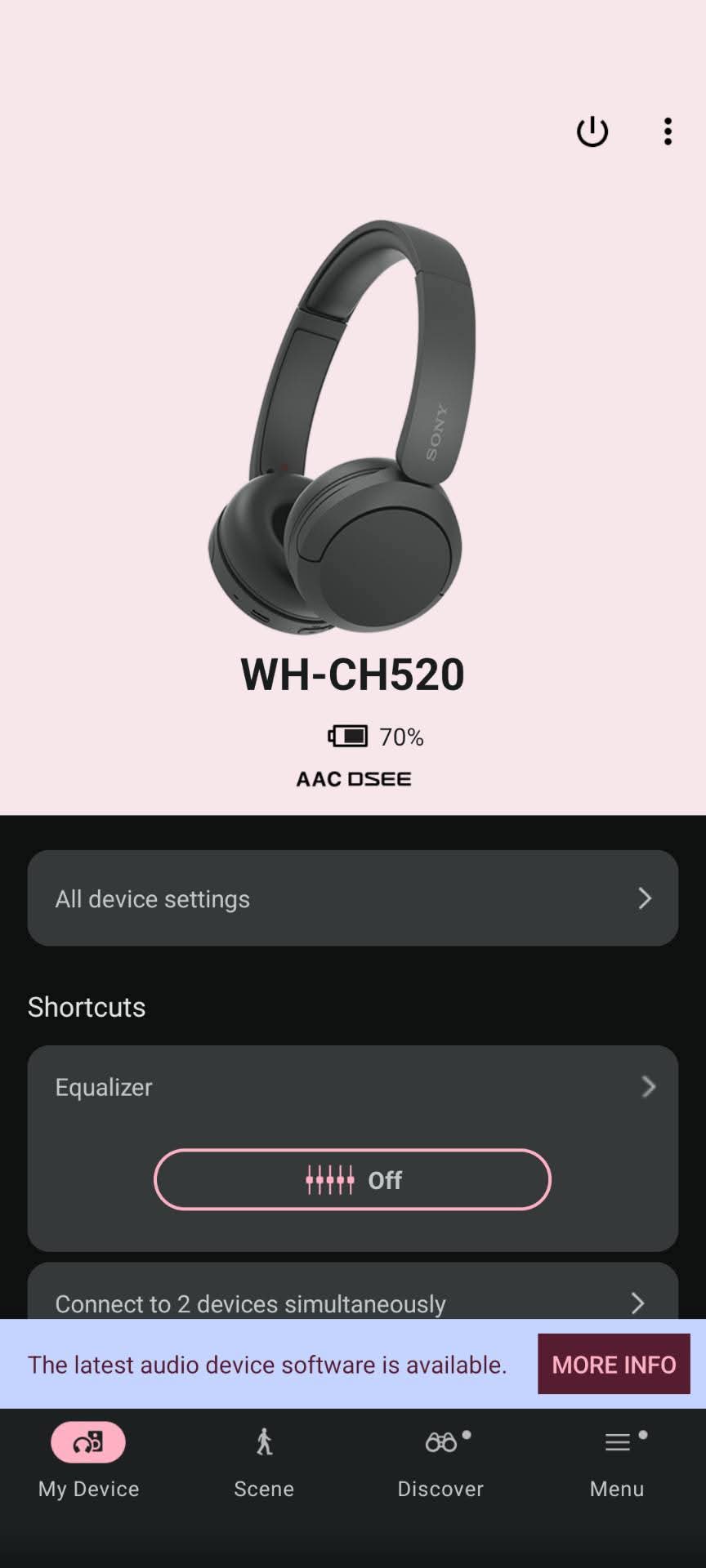This screenshot has width=706, height=1568.
Task: Click the Scene walking person icon
Action: [x=263, y=1441]
